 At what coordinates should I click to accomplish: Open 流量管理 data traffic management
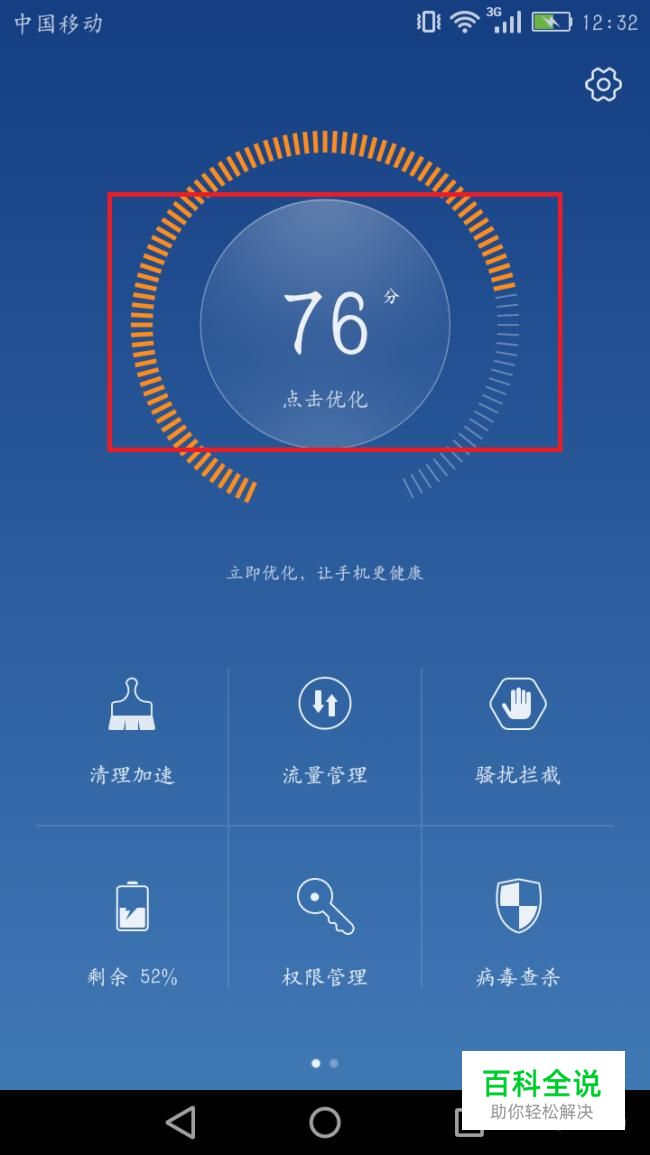click(325, 730)
